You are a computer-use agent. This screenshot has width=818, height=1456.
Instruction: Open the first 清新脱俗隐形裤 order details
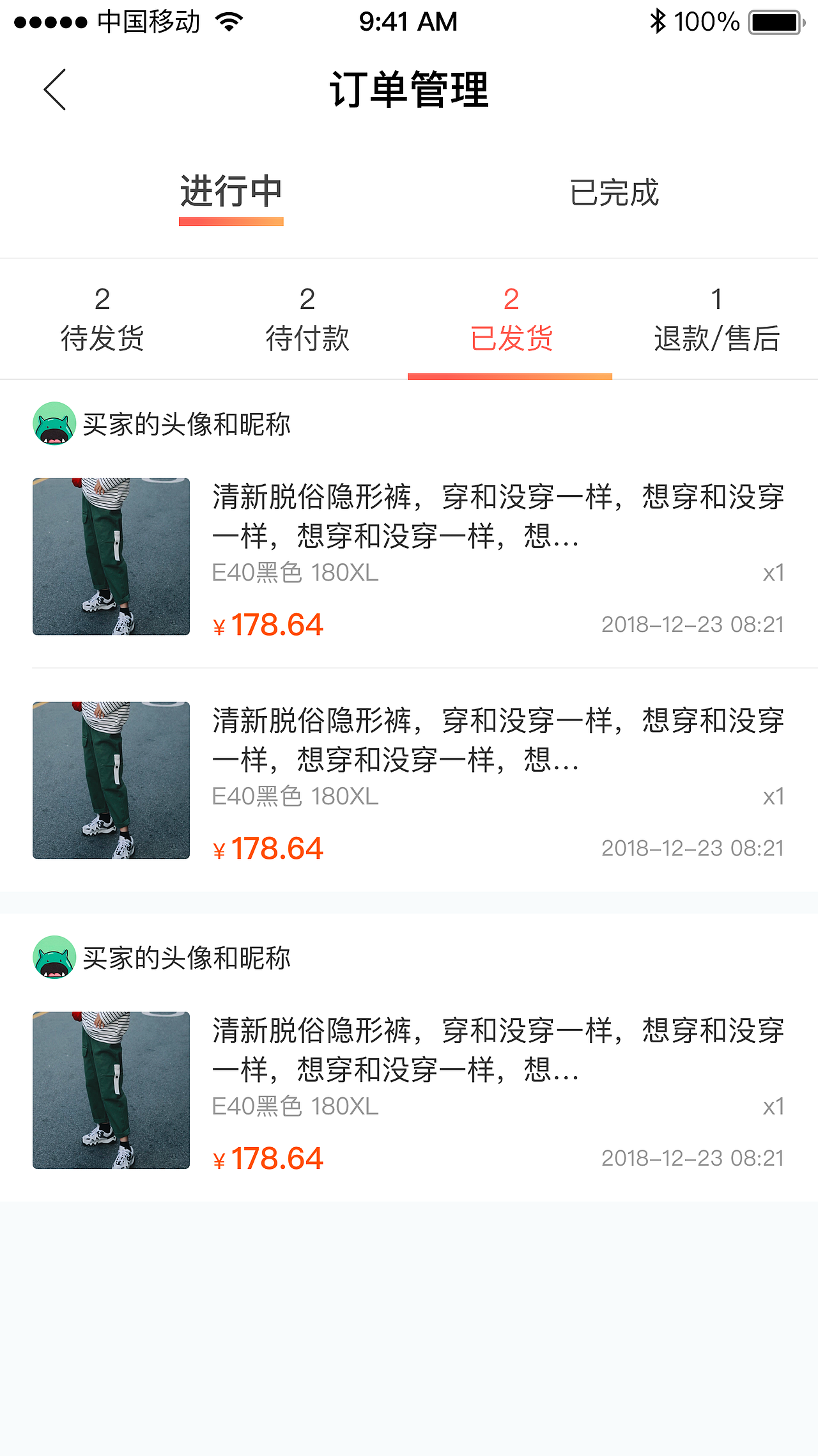click(498, 518)
